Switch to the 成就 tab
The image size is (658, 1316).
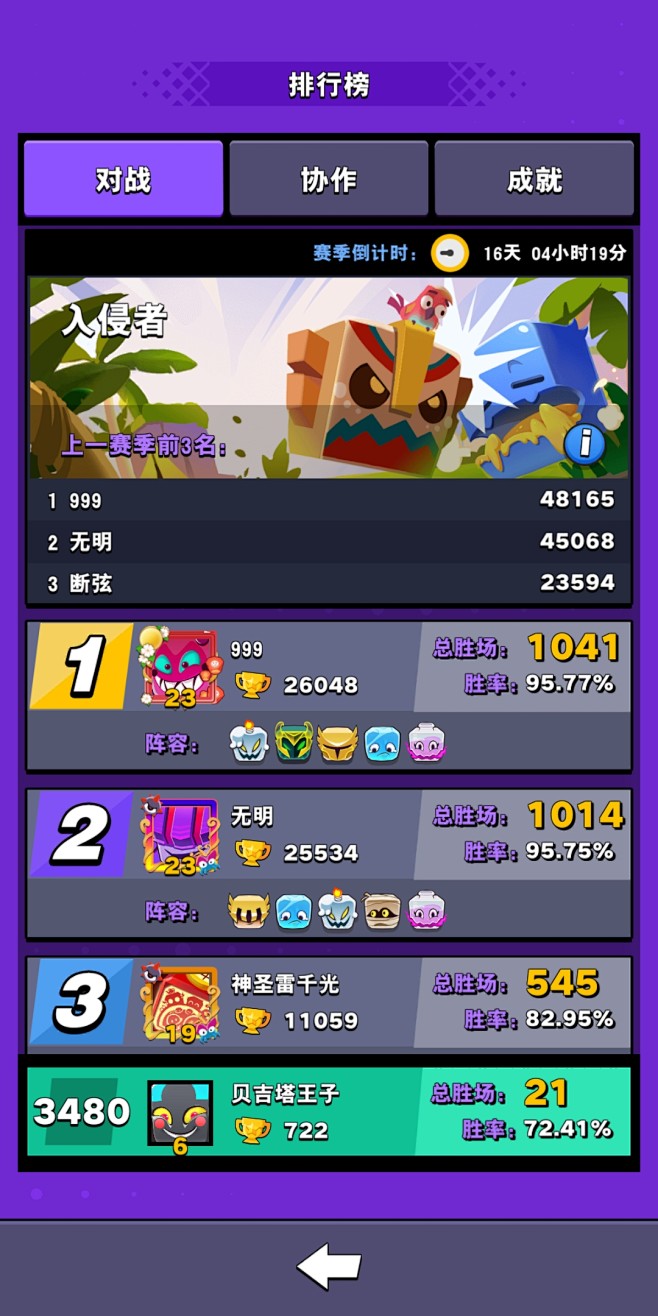coord(534,179)
